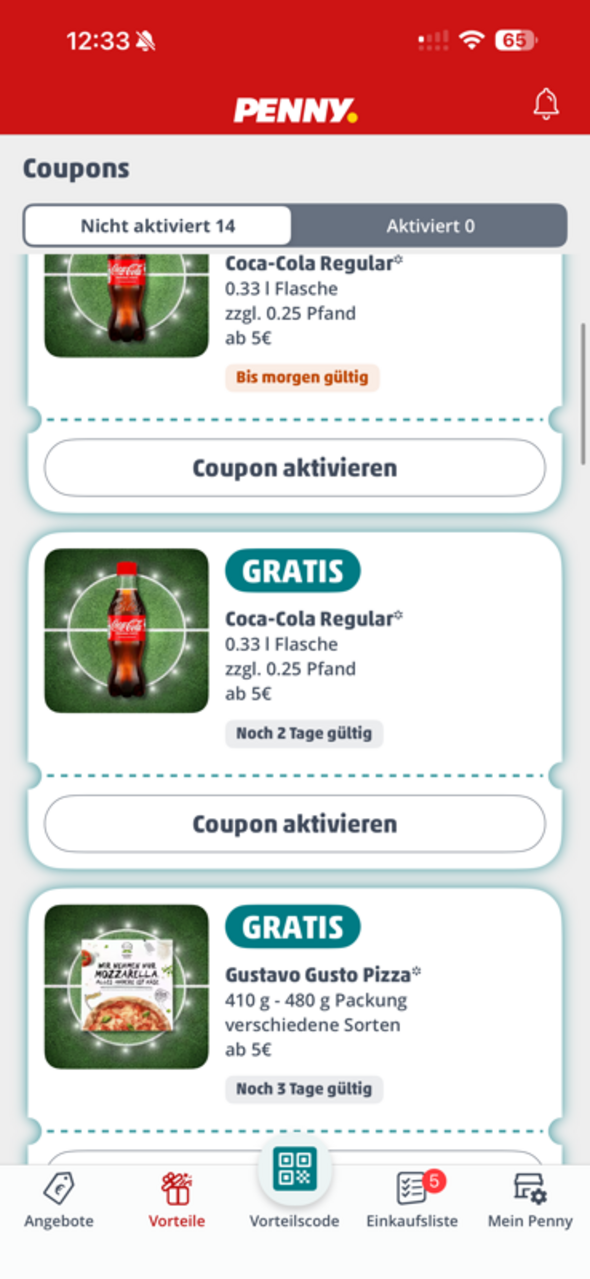Open the Einkaufsliste tab

click(412, 1200)
